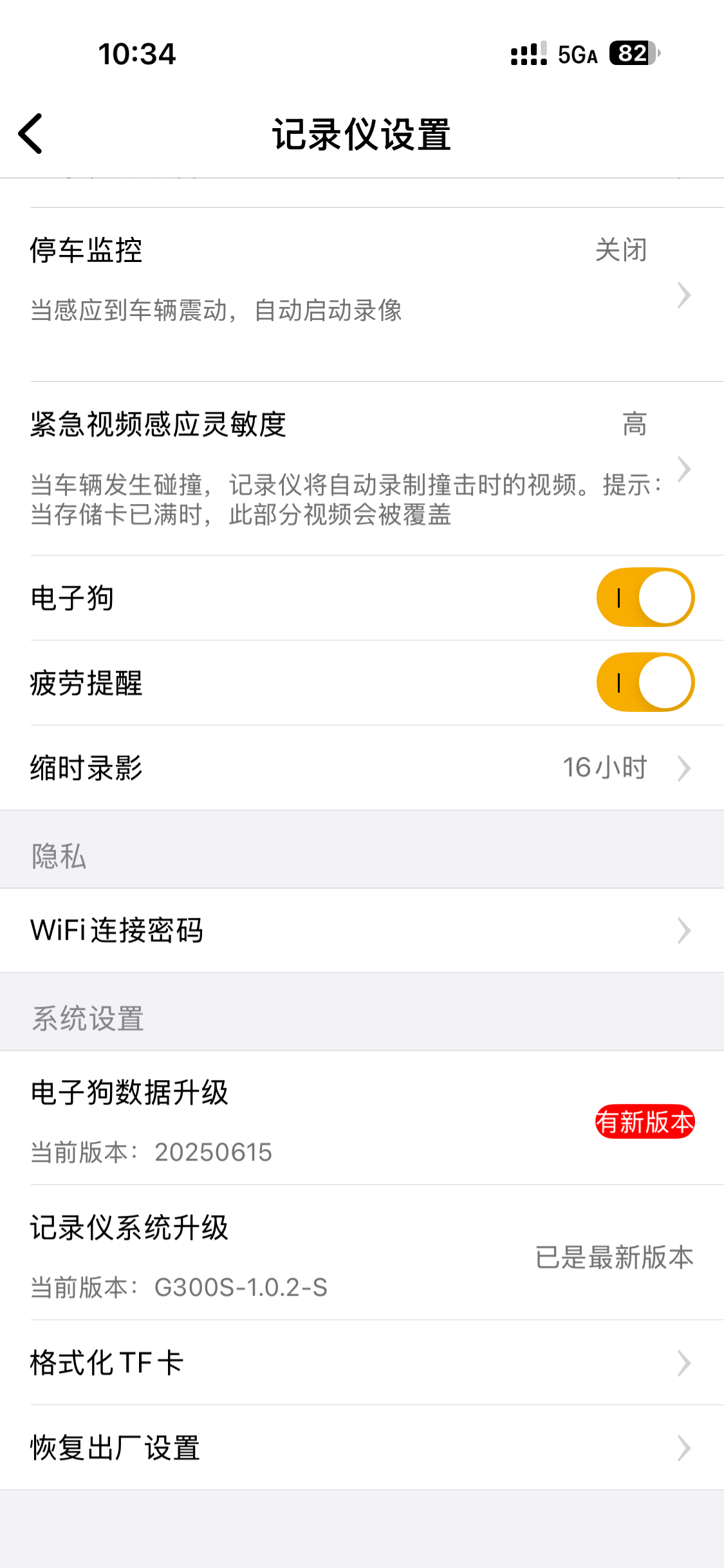Open 紧急视频感应灵敏度 setting
This screenshot has width=724, height=1568.
360,468
